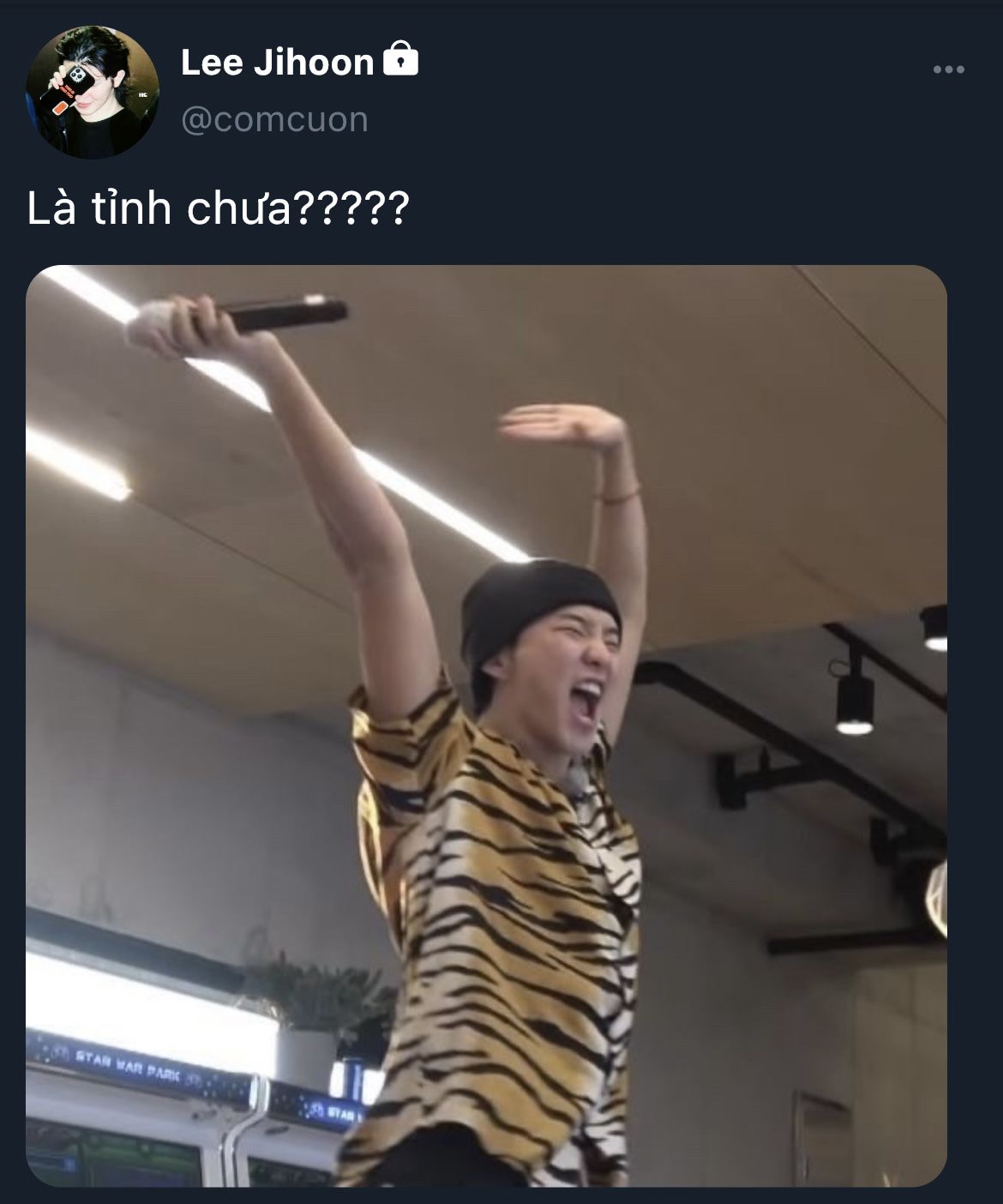Screen dimensions: 1003x1204
Task: View the attached tiger-shirt photo fullscreen
Action: [x=486, y=725]
